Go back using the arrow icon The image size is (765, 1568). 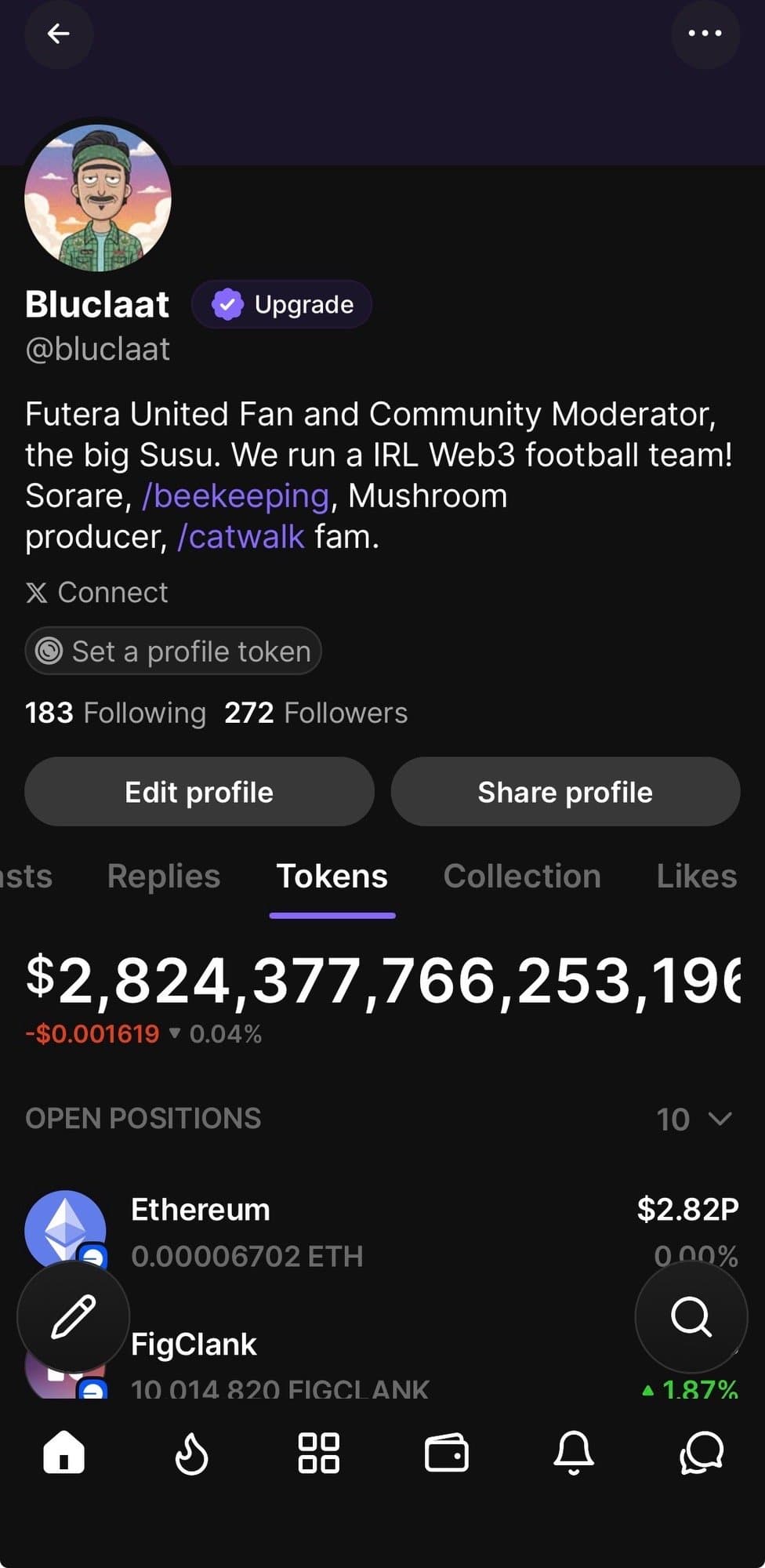point(59,34)
